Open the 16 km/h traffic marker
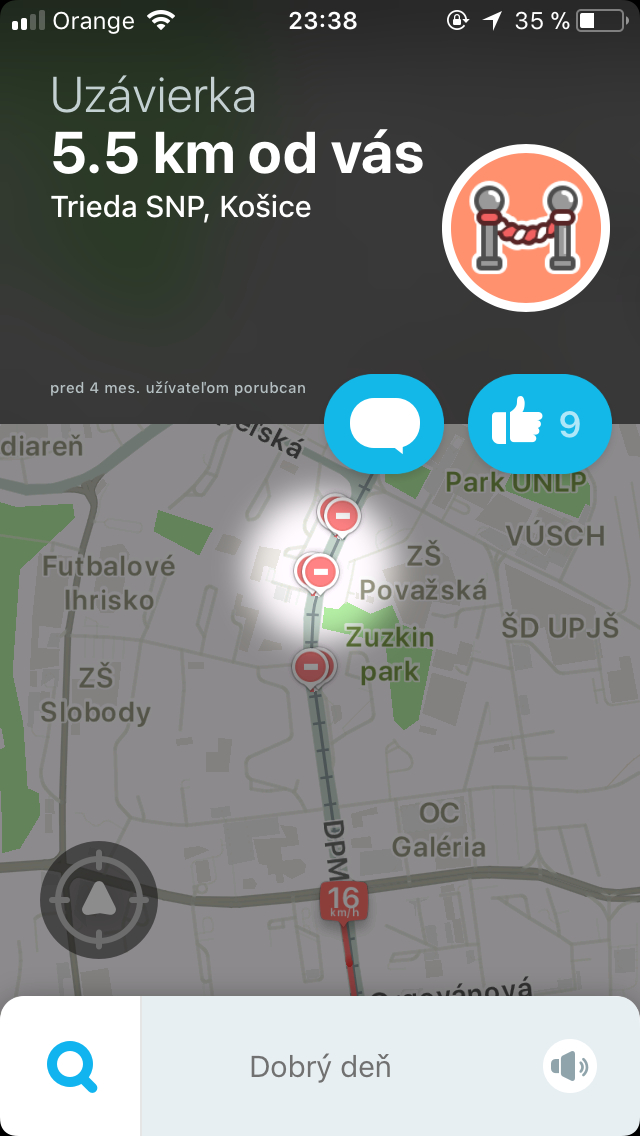This screenshot has width=640, height=1136. (x=344, y=901)
